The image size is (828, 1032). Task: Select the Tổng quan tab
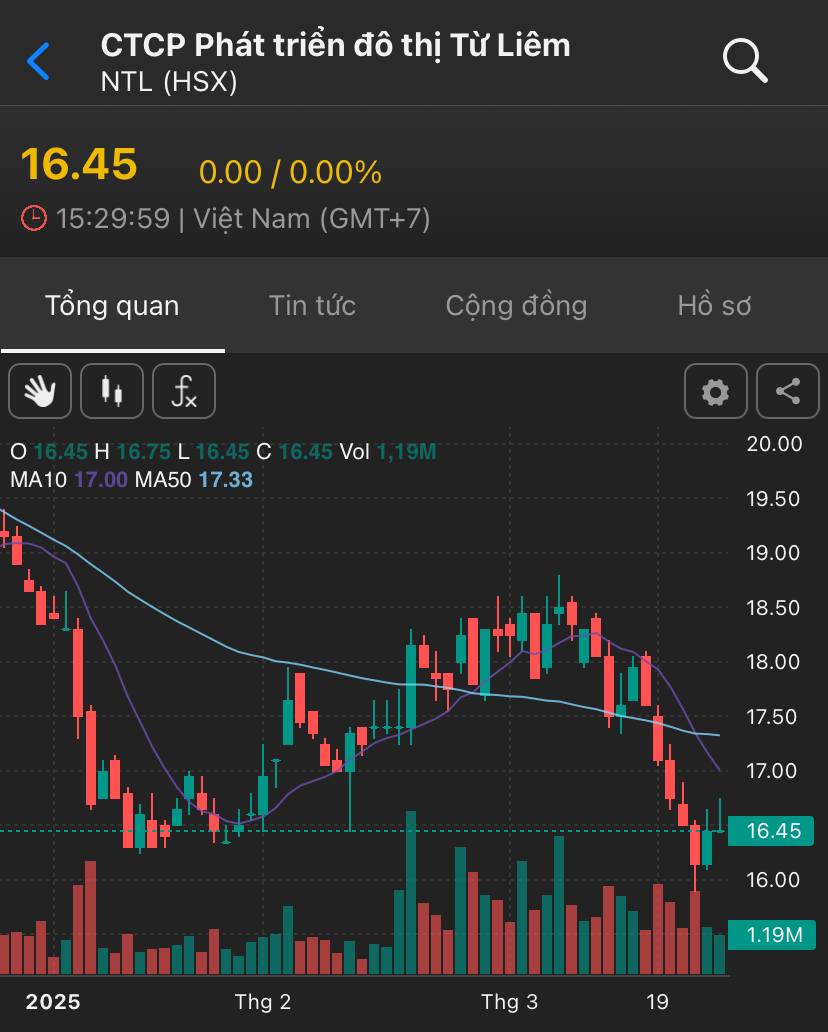112,306
